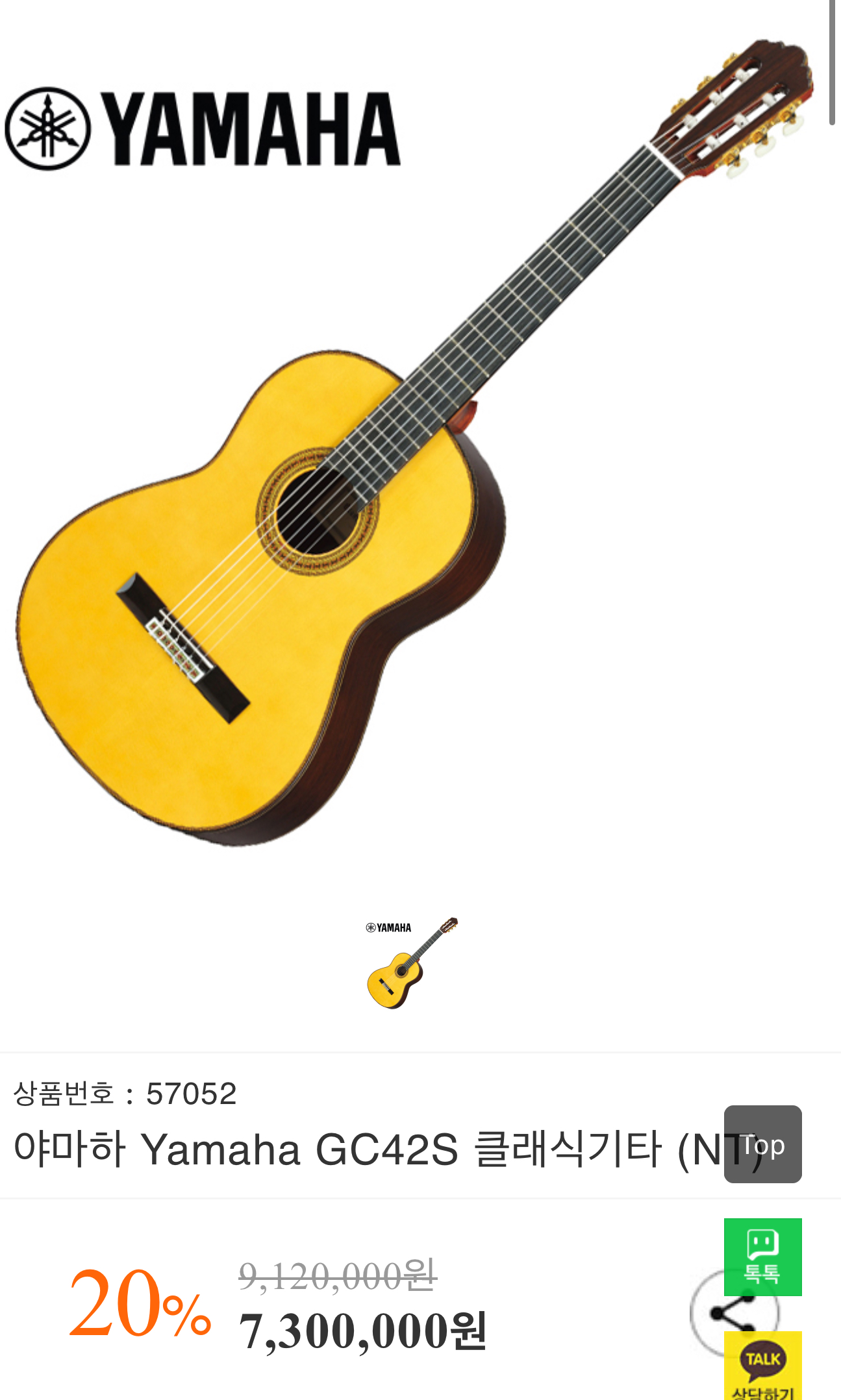Select the small guitar thumbnail image
This screenshot has height=1400, width=841.
(411, 963)
